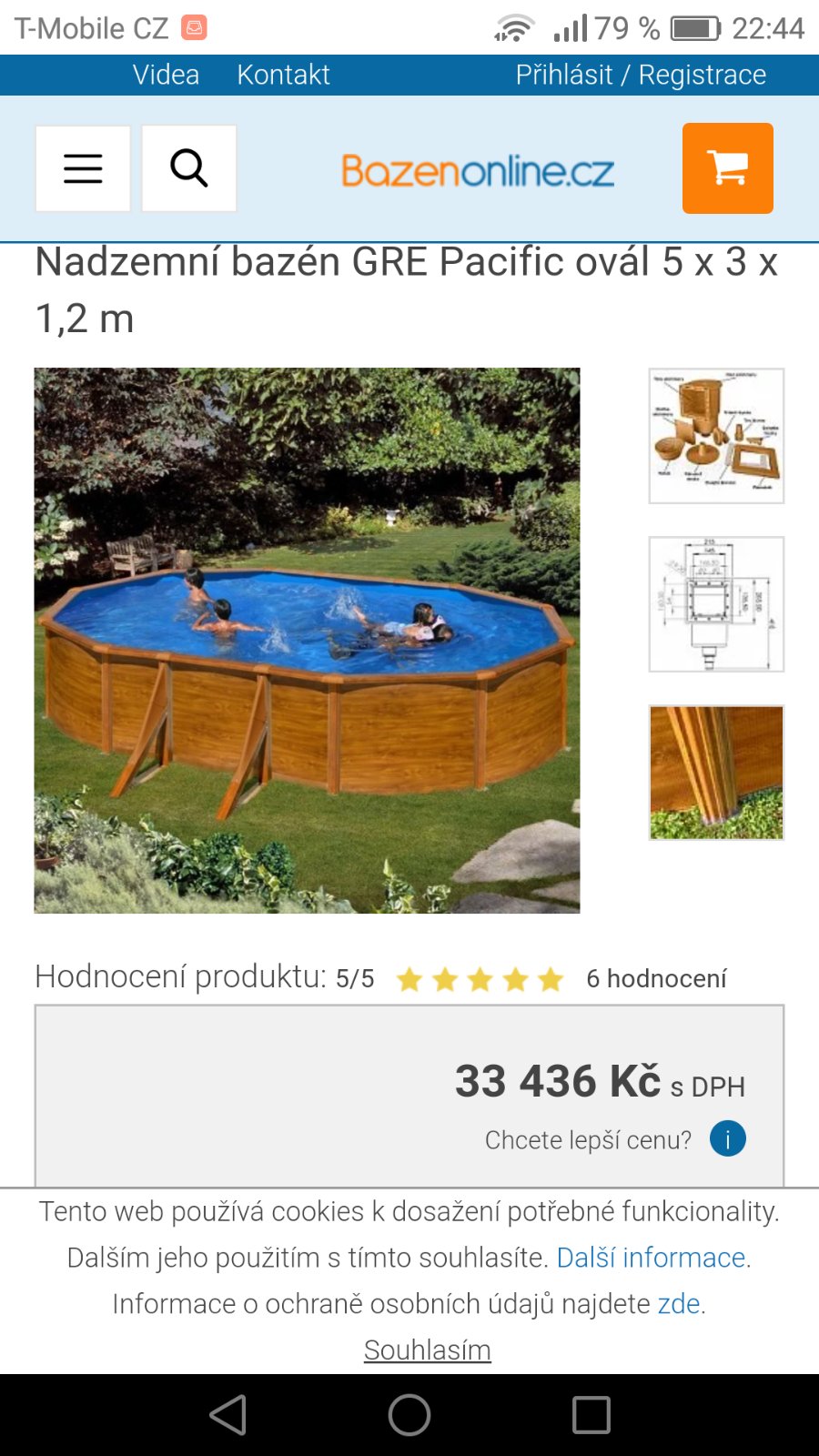View the skimmer parts thumbnail

pyautogui.click(x=716, y=436)
